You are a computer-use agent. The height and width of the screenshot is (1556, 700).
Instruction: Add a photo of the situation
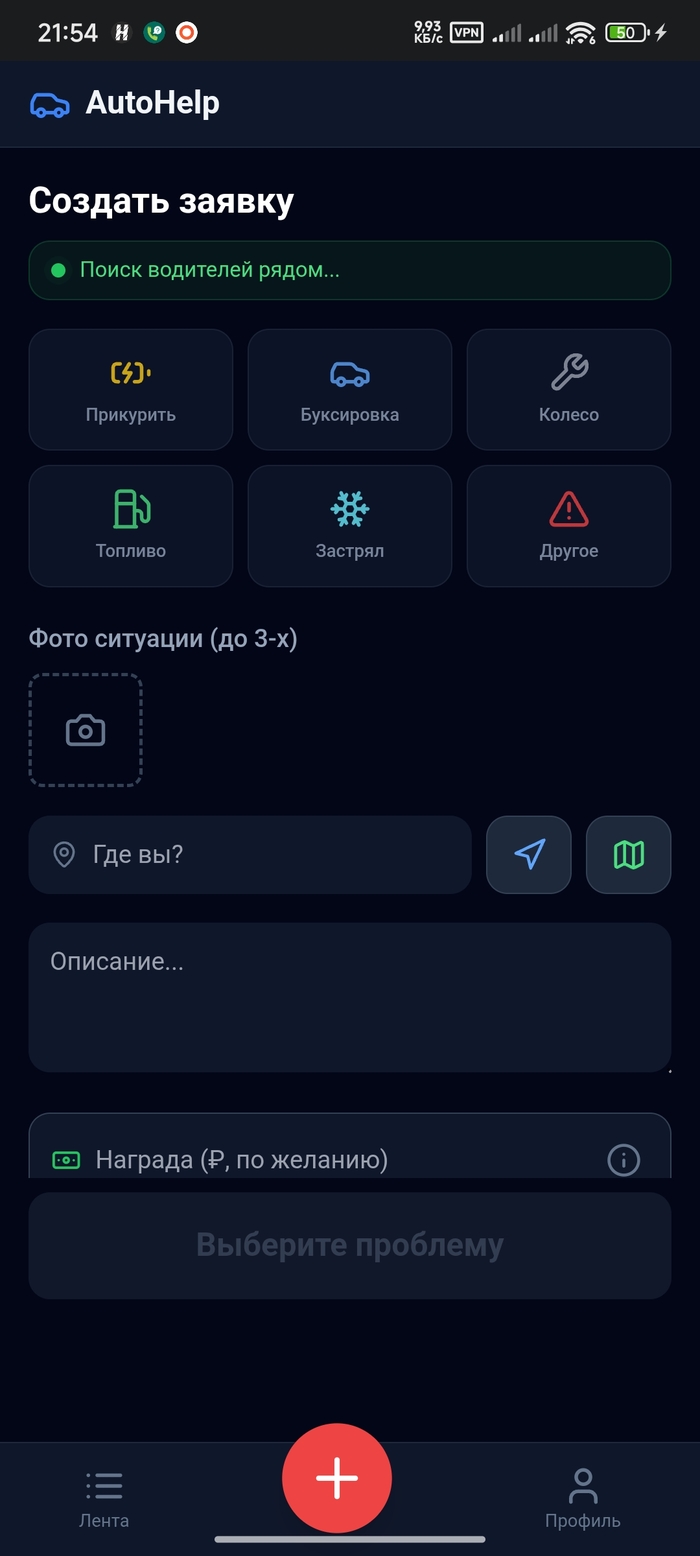[x=85, y=730]
